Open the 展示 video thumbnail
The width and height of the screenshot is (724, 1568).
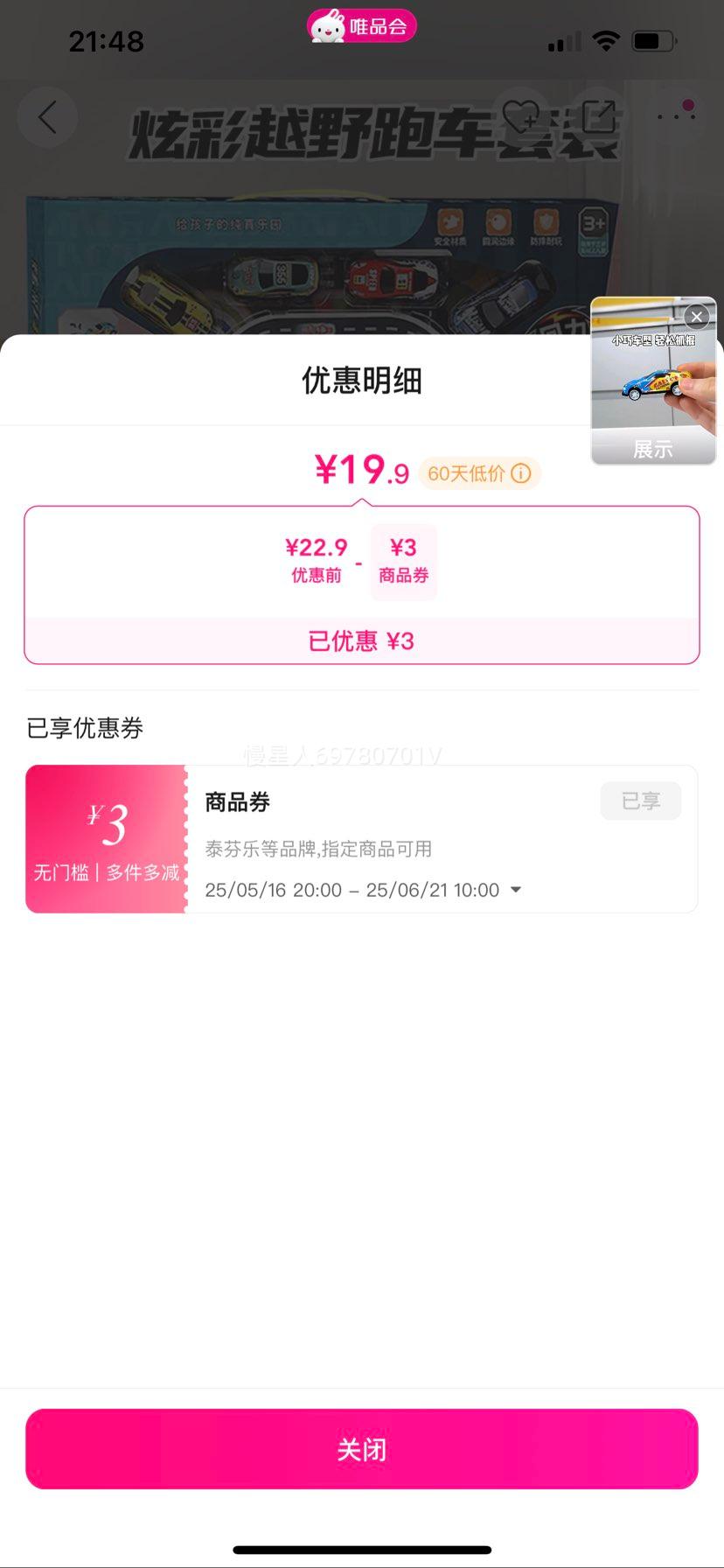(x=653, y=381)
